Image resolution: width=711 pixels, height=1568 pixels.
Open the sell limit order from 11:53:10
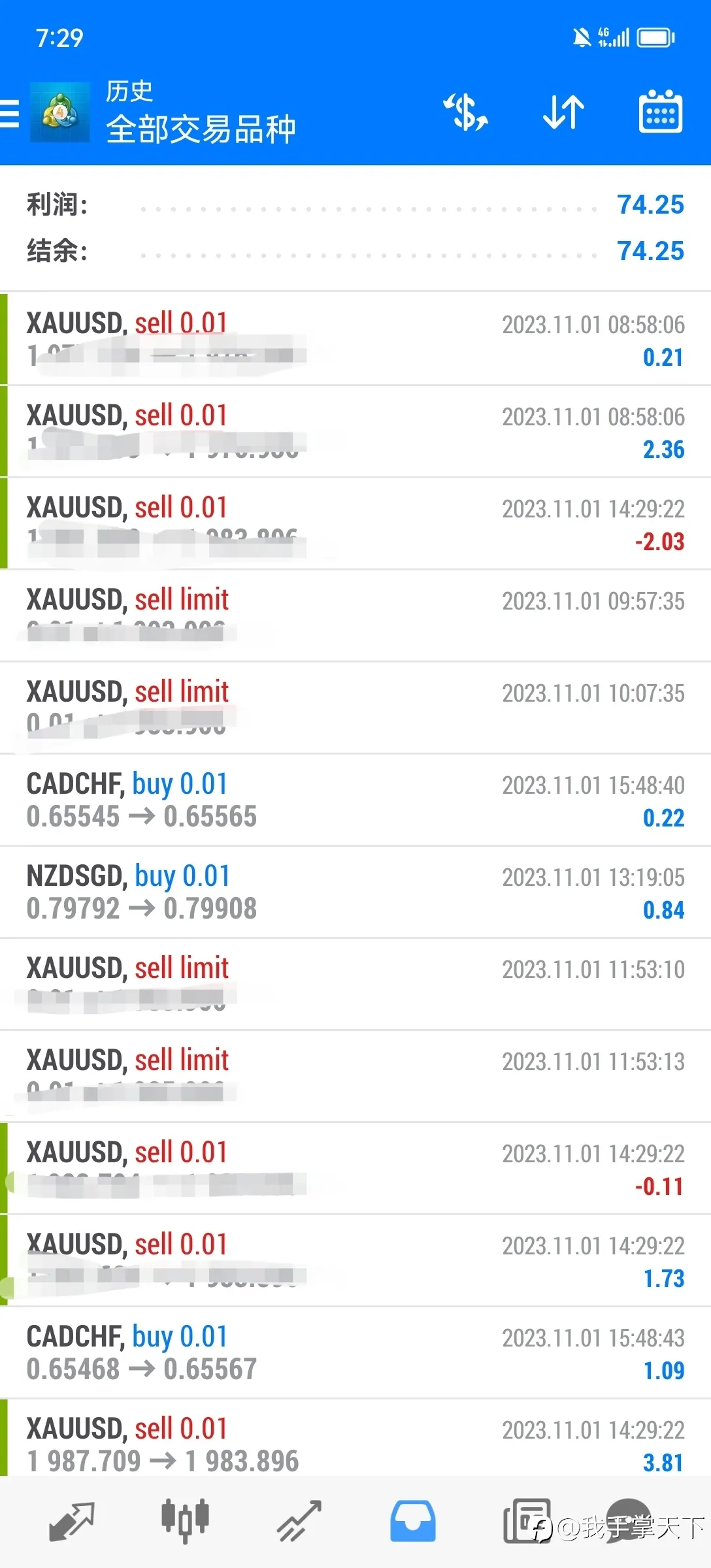[x=355, y=984]
